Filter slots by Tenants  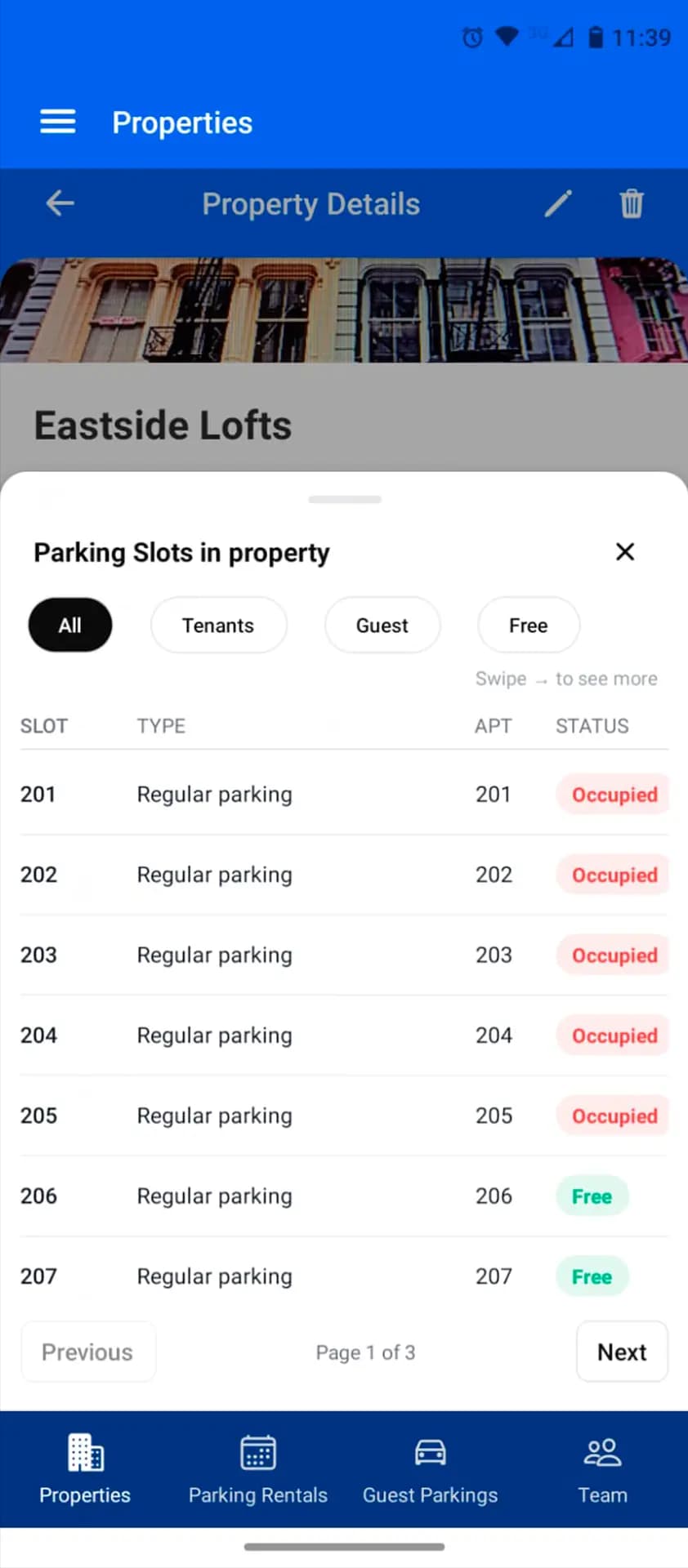point(218,625)
